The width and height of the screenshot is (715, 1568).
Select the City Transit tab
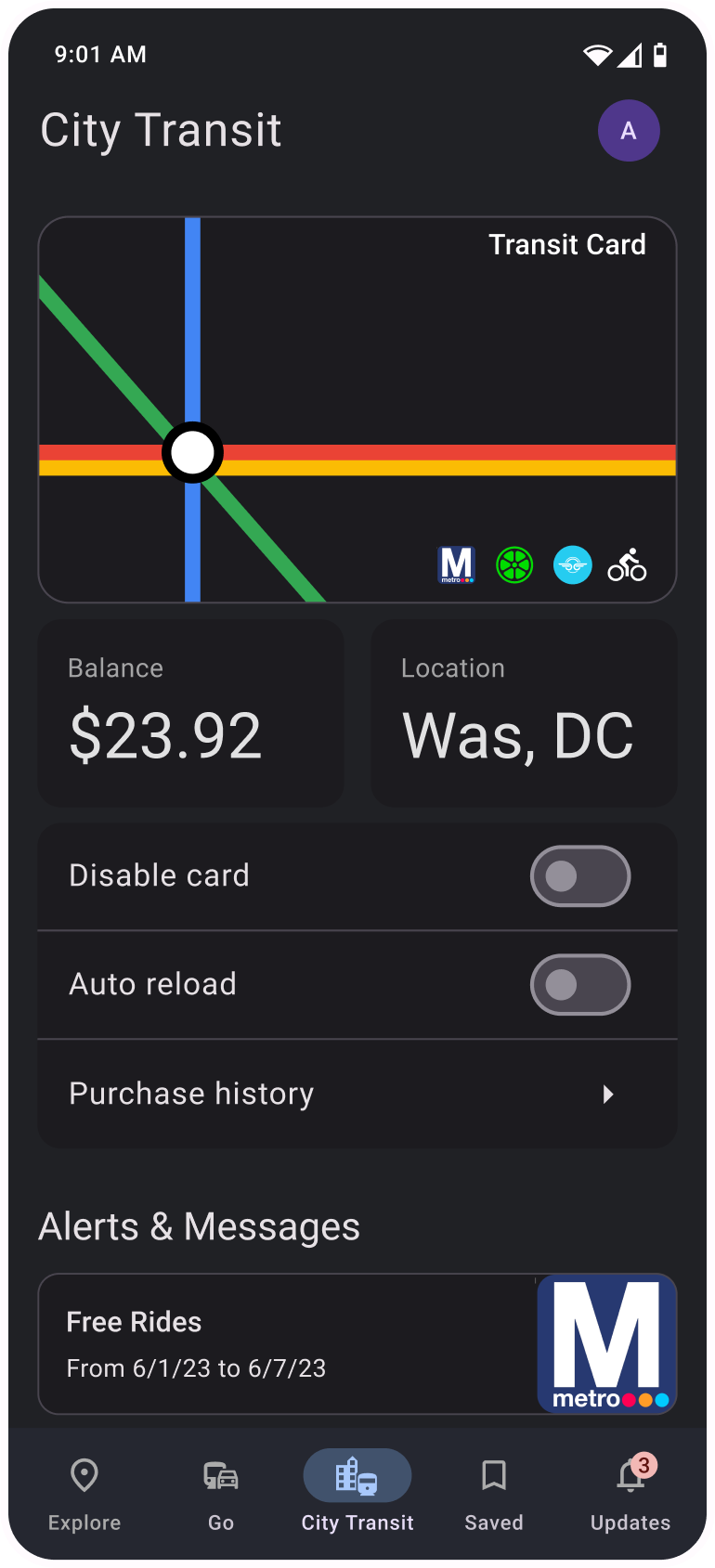[x=357, y=1492]
